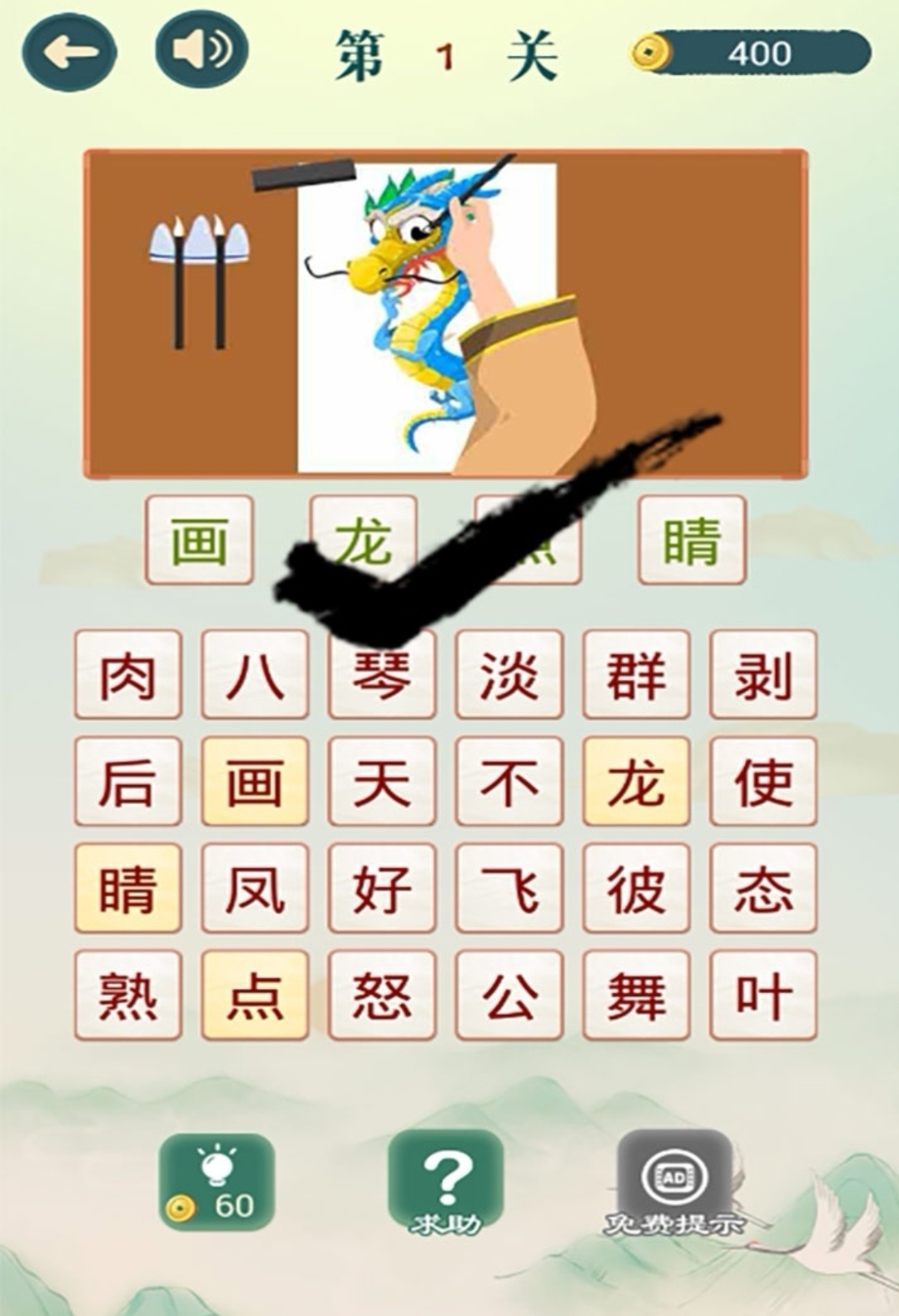Toggle the sound speaker button

pyautogui.click(x=202, y=50)
